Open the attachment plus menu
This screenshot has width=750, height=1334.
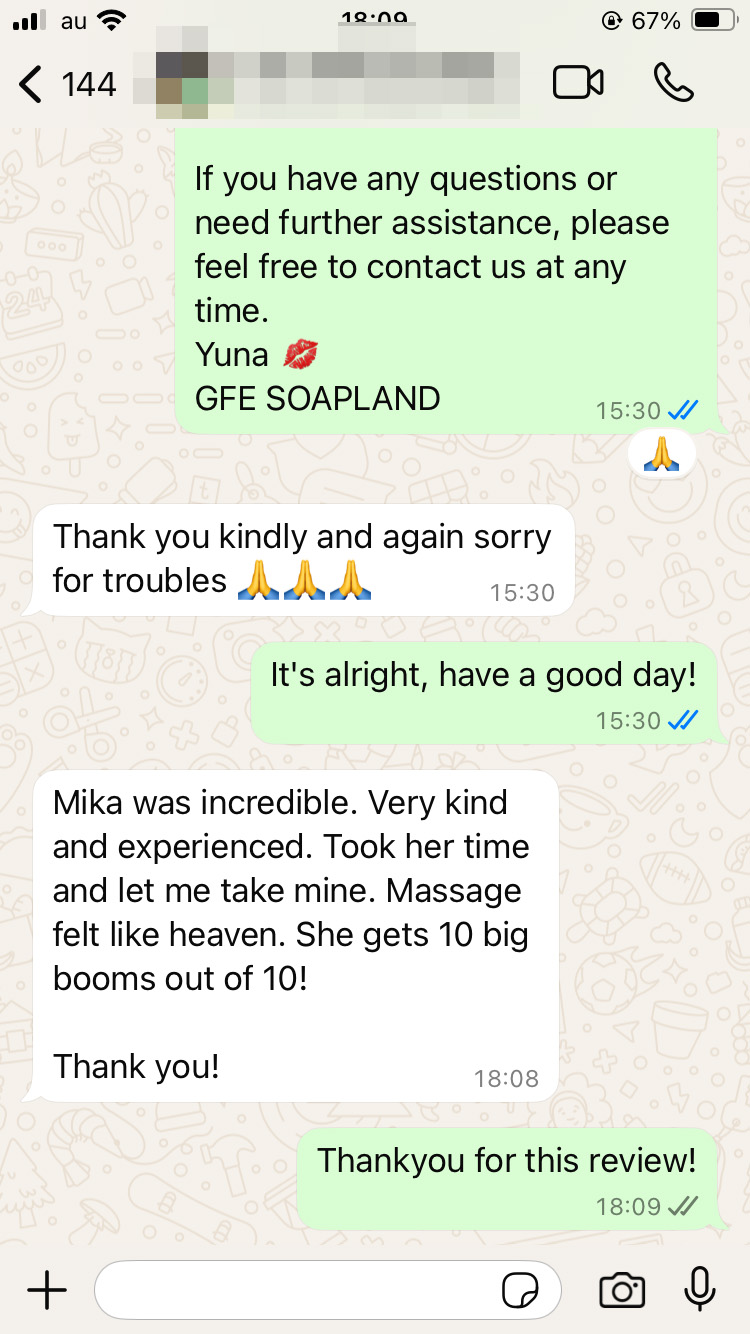[x=46, y=1290]
